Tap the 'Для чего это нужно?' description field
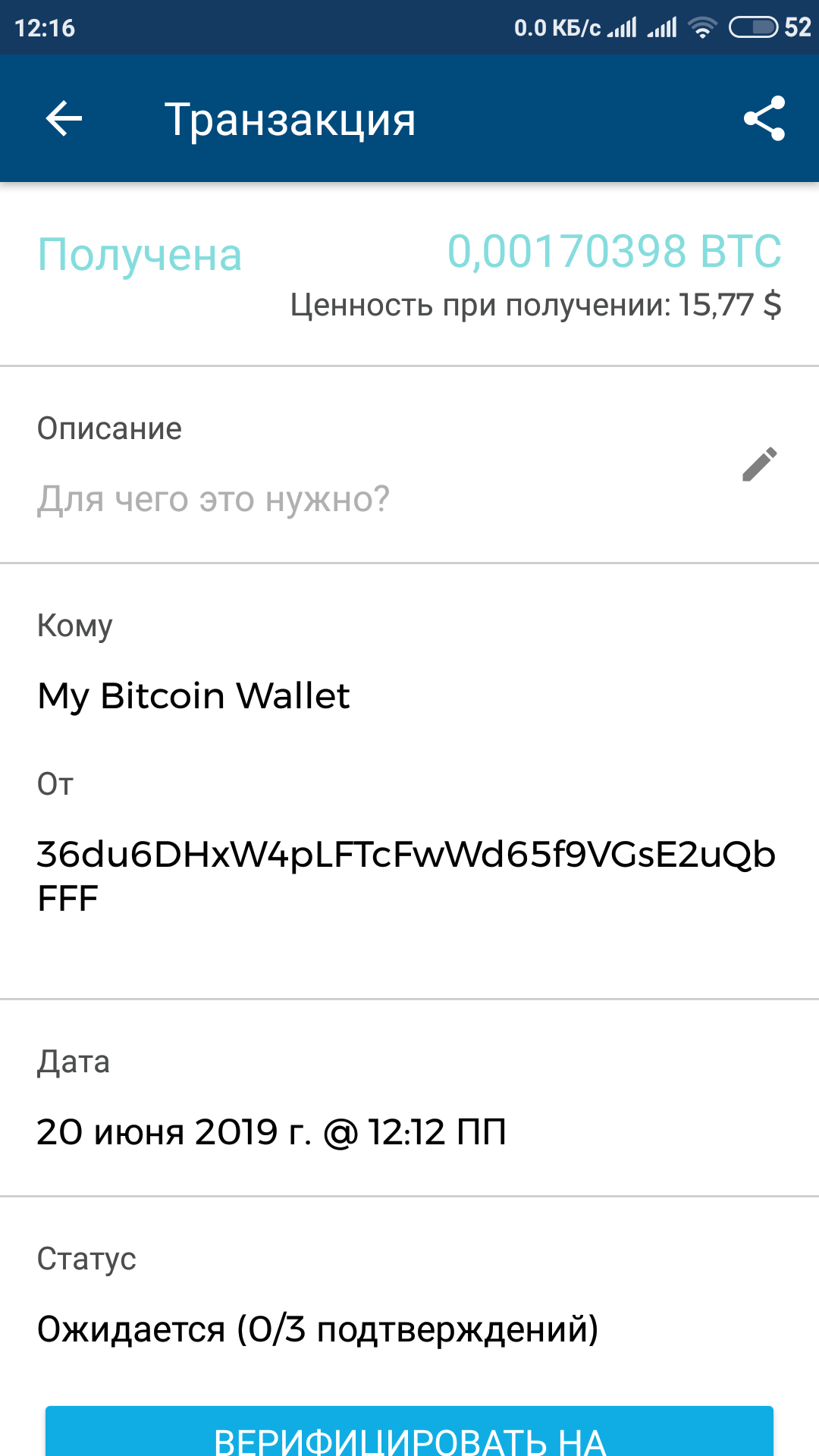The image size is (819, 1456). coord(214,500)
